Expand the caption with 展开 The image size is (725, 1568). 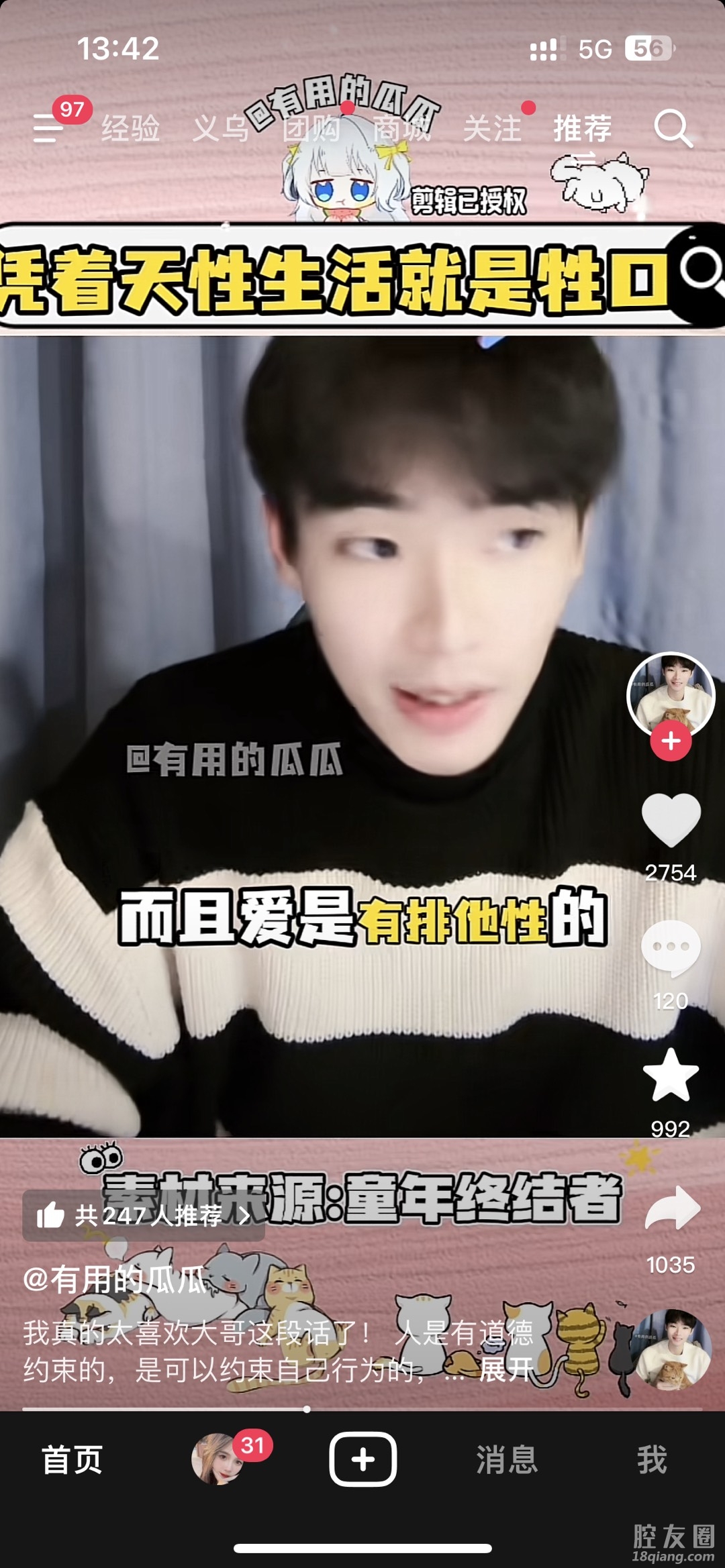[505, 1369]
